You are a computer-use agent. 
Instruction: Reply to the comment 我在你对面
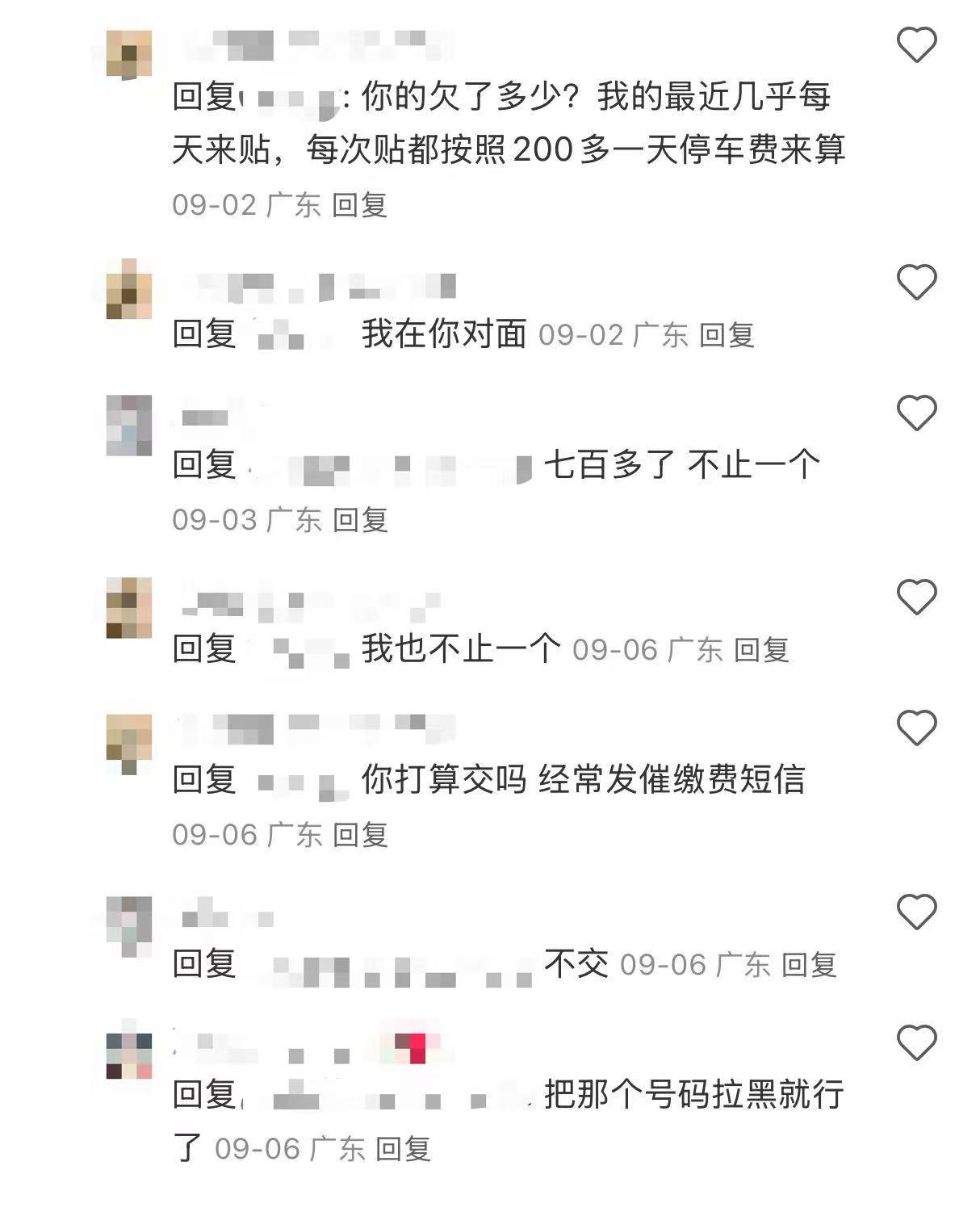pyautogui.click(x=727, y=335)
